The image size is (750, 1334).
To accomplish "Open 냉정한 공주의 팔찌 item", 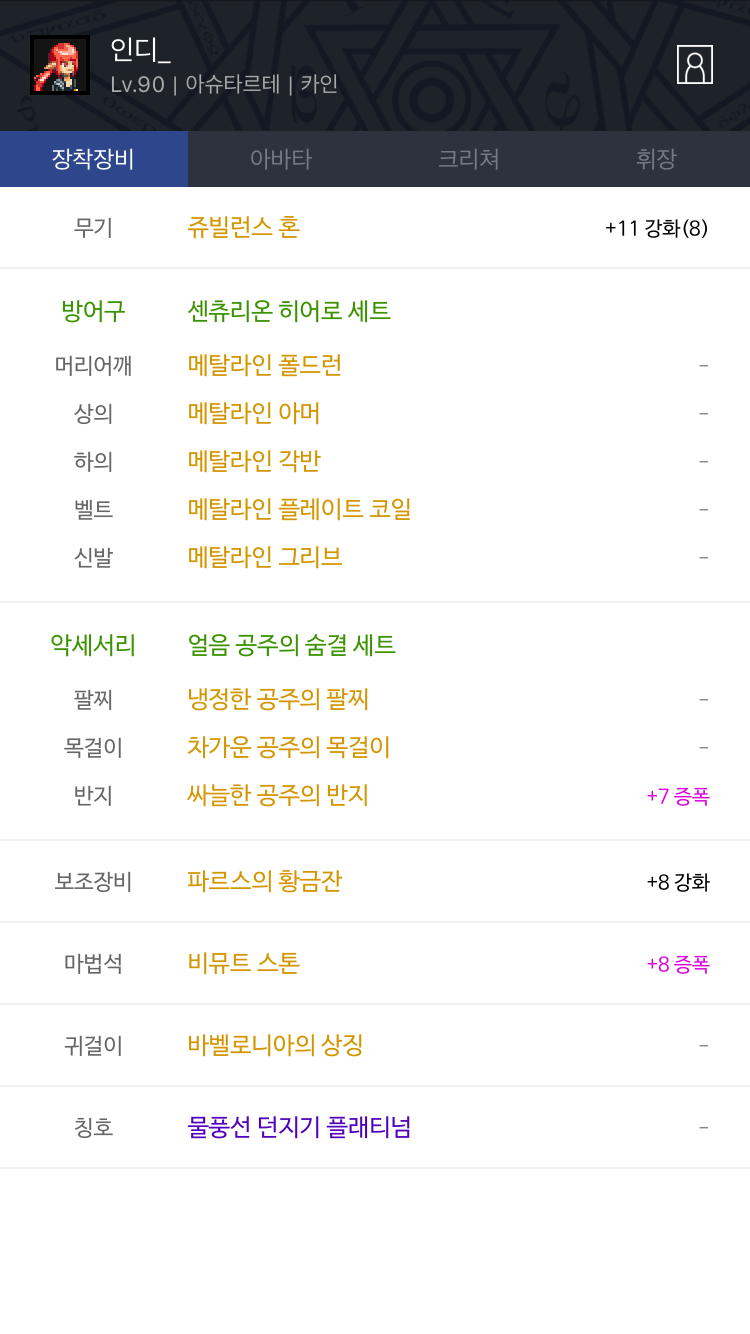I will tap(278, 699).
